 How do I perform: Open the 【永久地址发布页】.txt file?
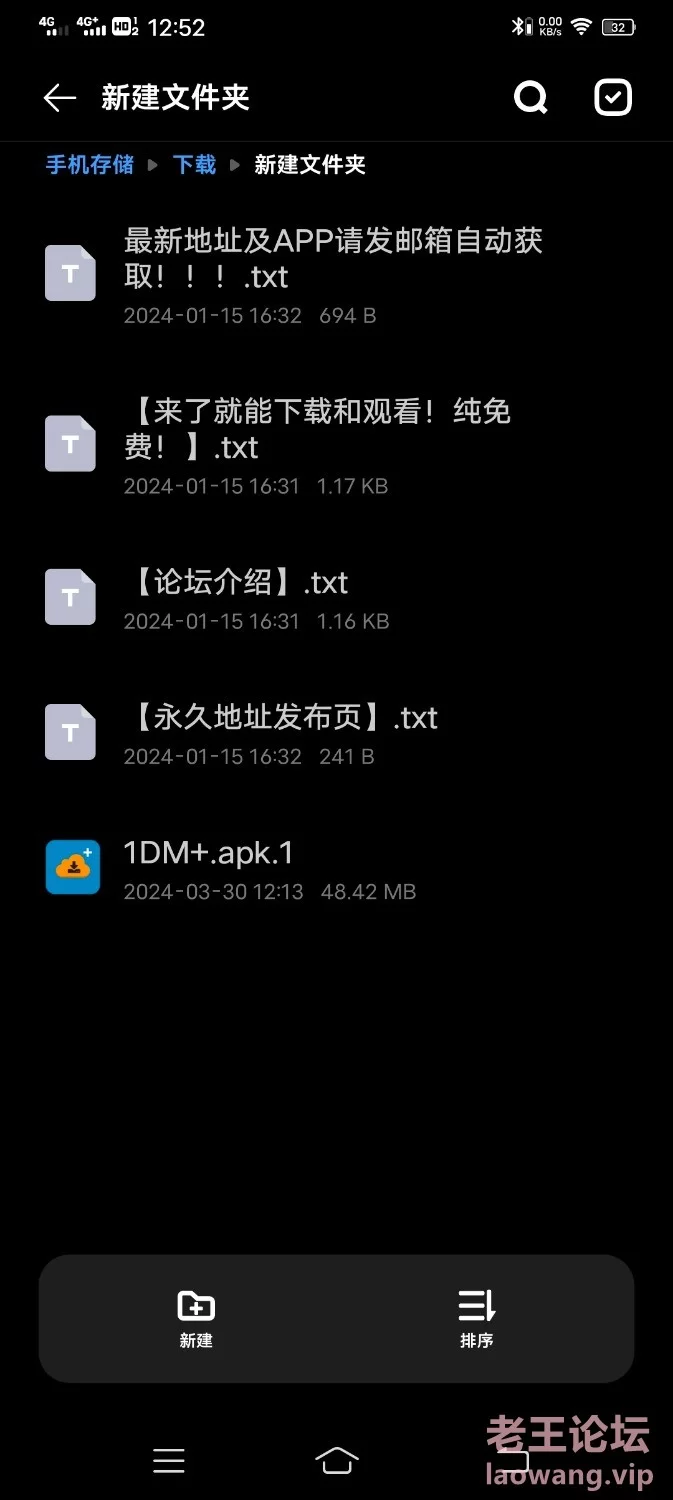[336, 731]
